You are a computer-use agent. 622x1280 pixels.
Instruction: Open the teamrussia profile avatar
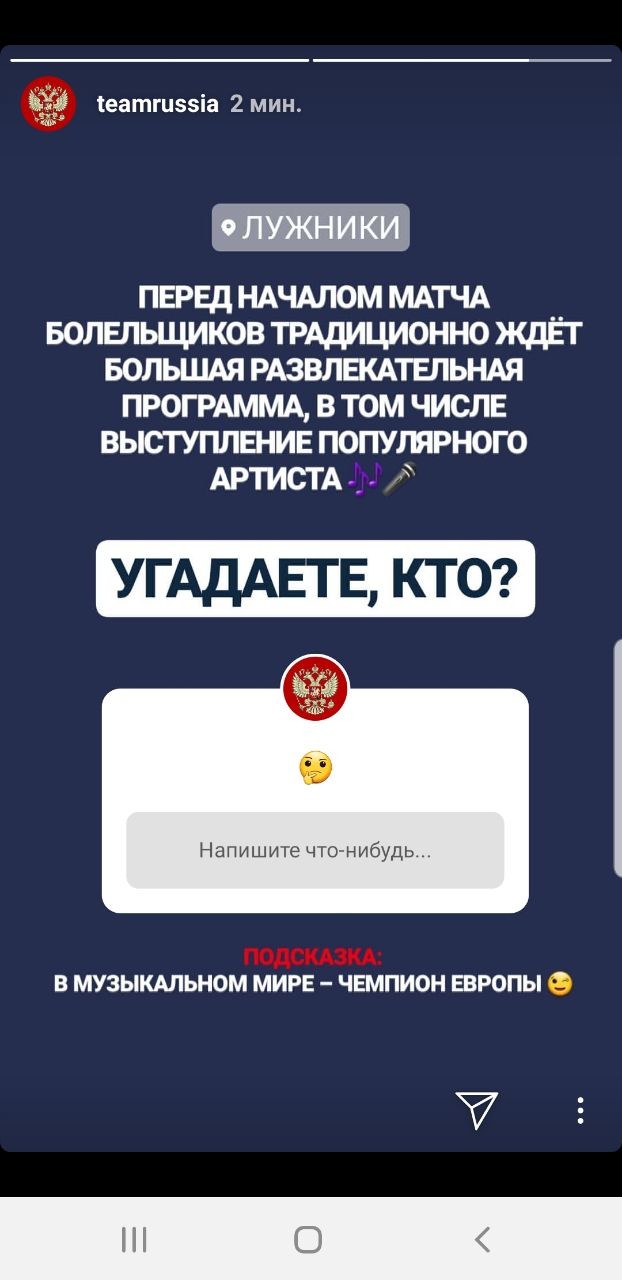(48, 104)
